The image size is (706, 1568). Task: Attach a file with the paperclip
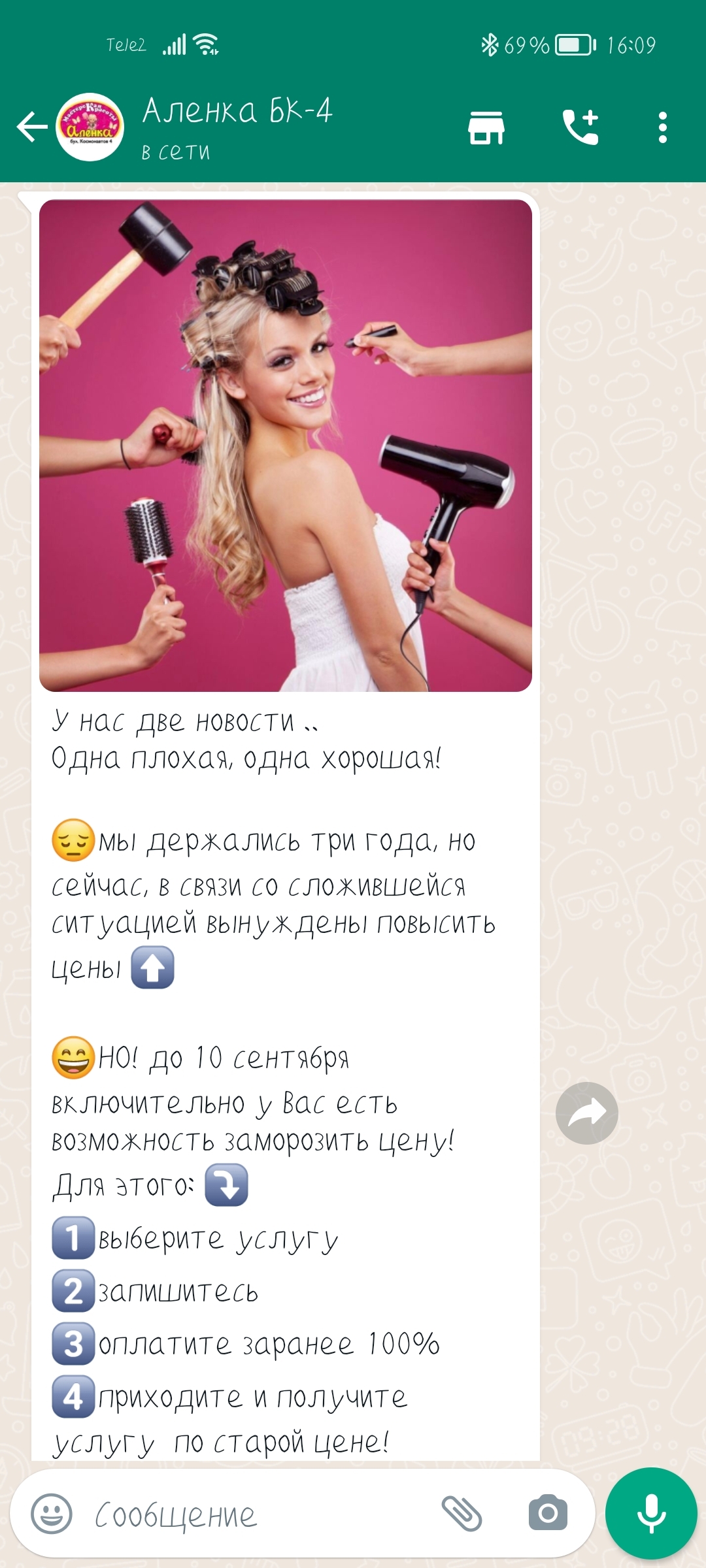tap(462, 1514)
